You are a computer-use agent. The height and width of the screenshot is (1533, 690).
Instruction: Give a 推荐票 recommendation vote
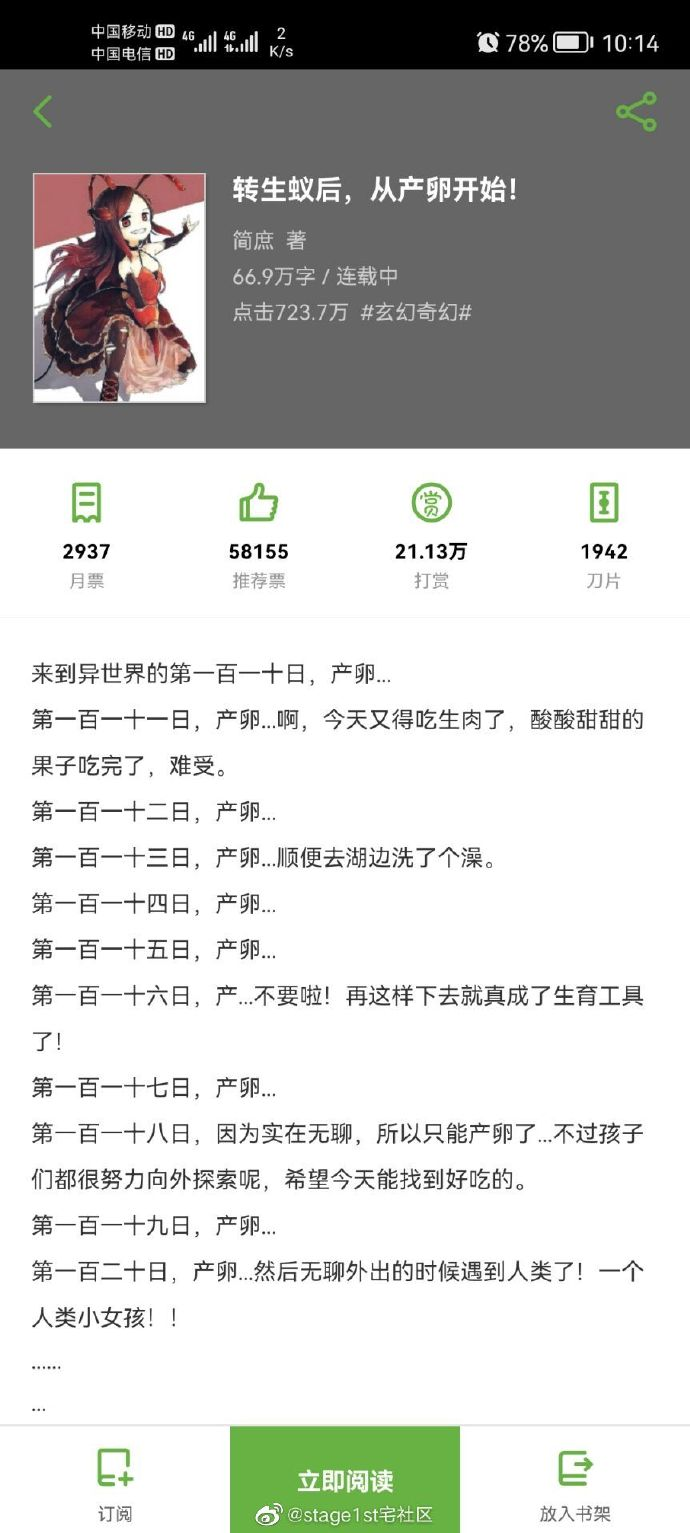(x=259, y=536)
